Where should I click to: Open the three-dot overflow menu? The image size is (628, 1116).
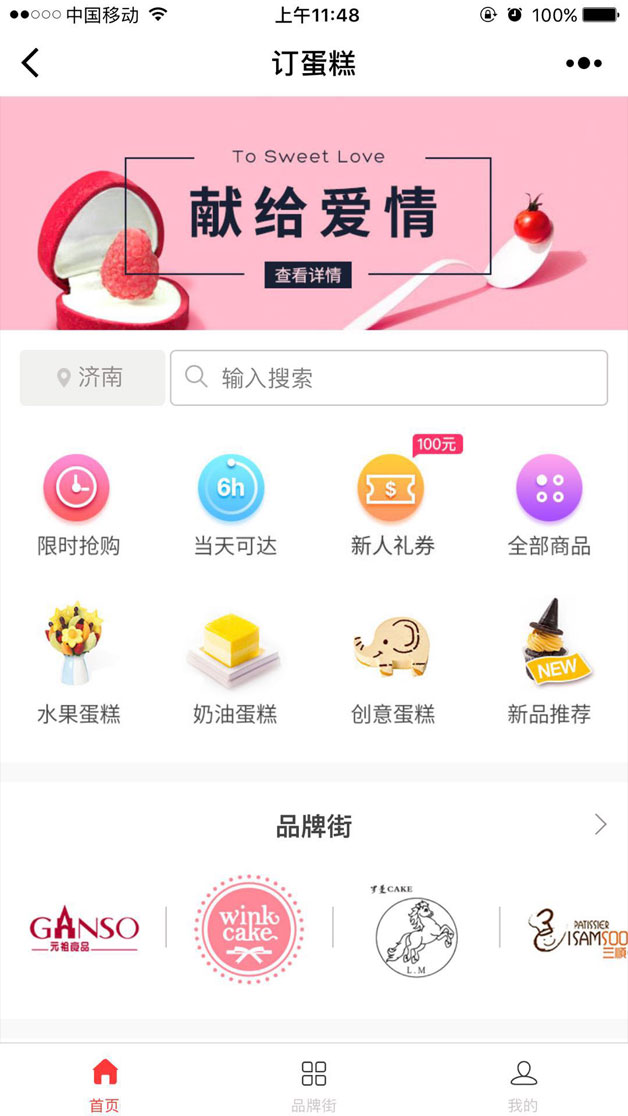point(583,63)
